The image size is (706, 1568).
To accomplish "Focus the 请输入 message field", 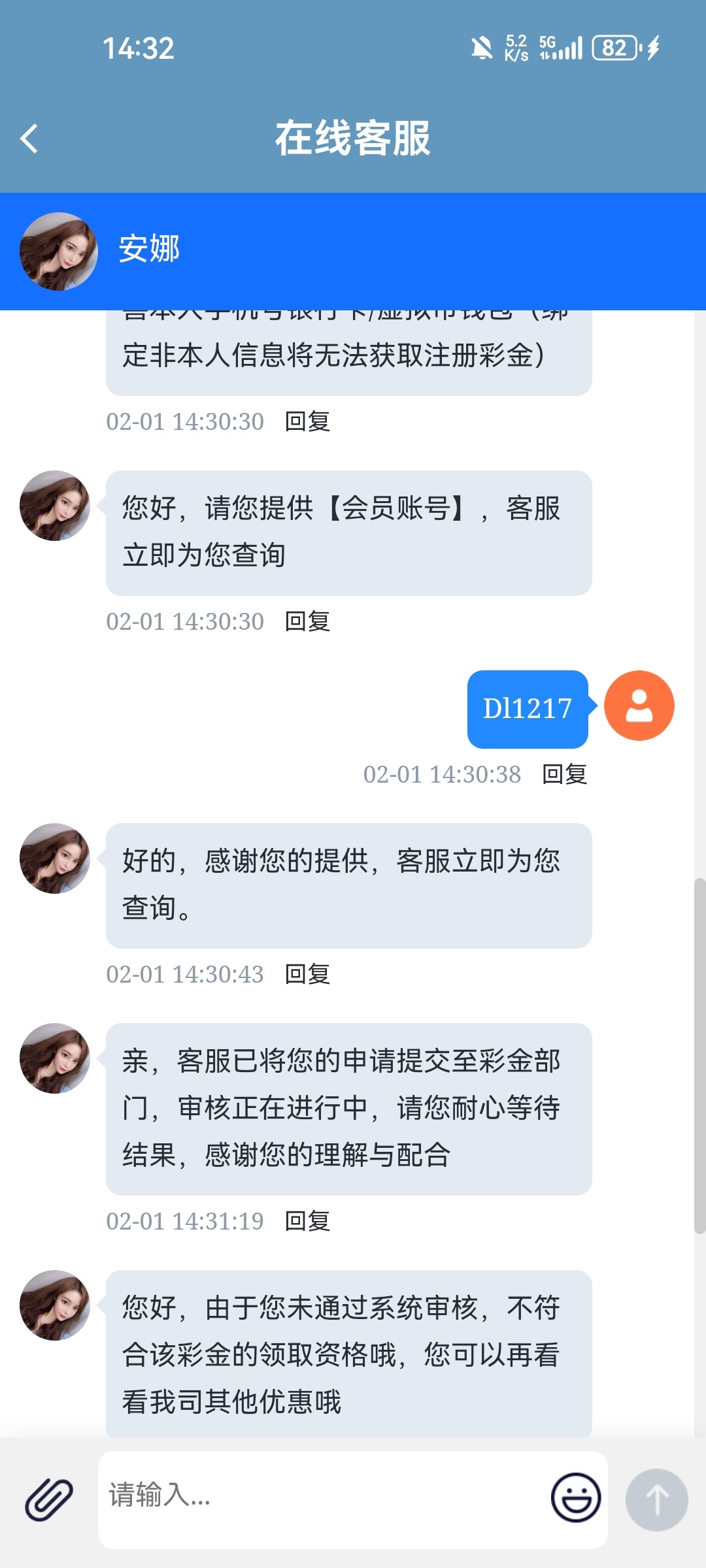I will [320, 1496].
